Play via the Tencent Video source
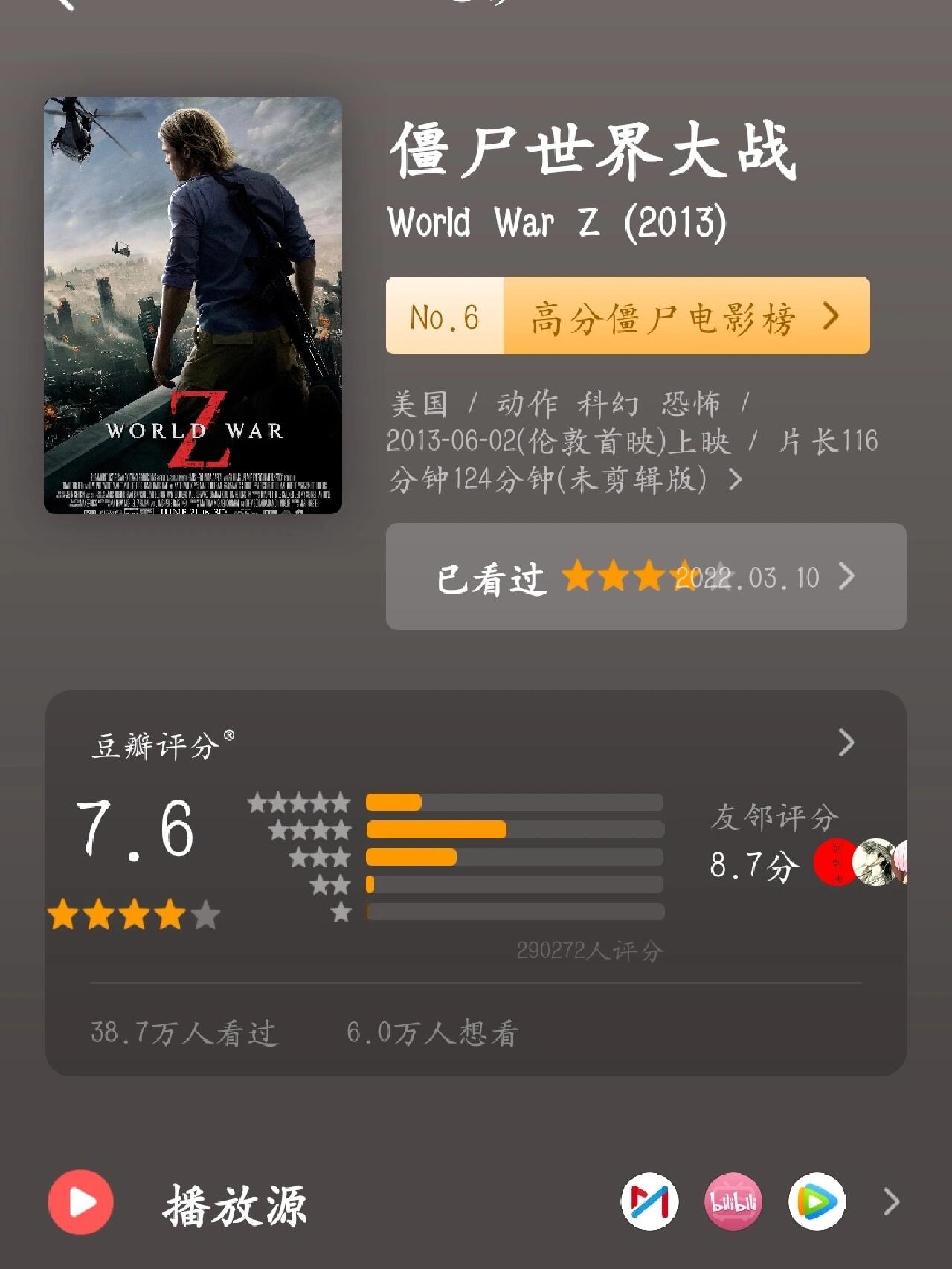Screen dimensions: 952x1269 [817, 1201]
